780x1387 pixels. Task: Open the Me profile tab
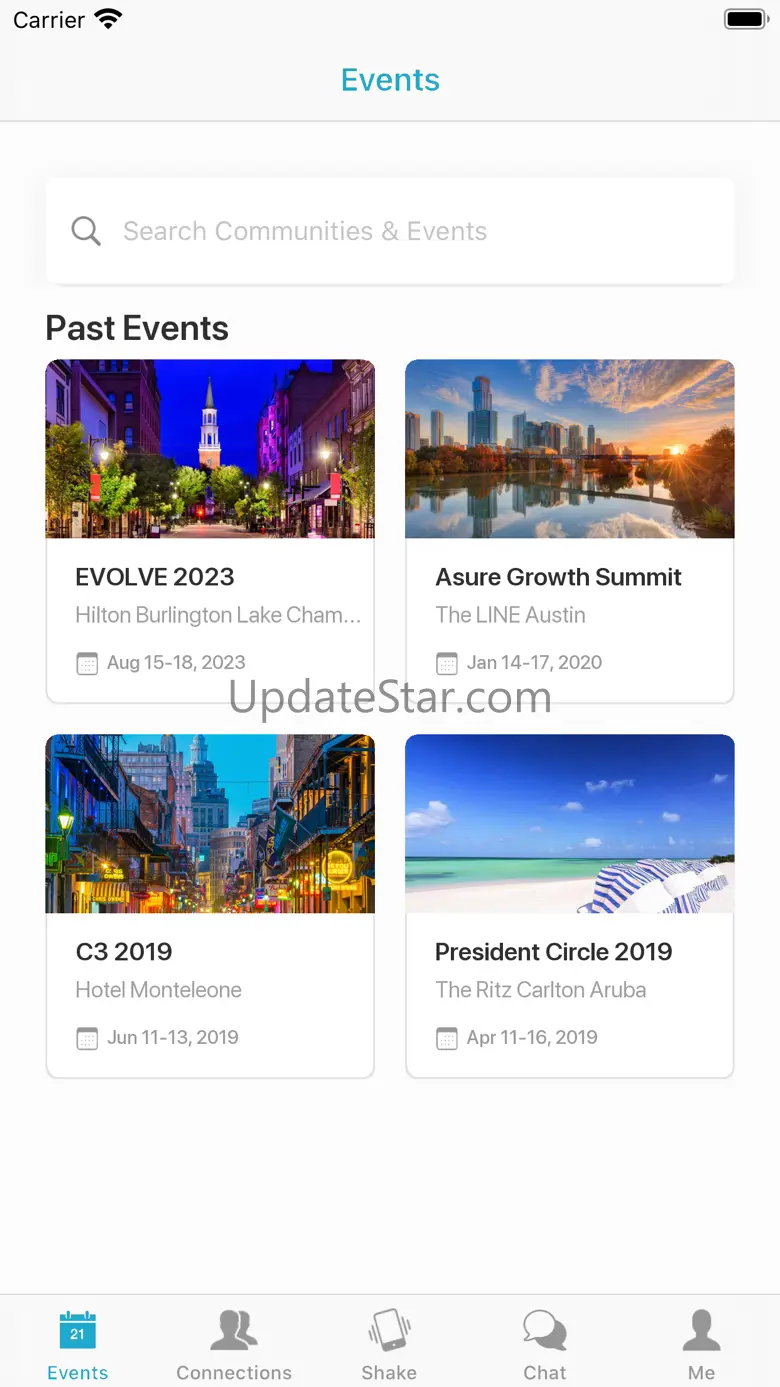click(701, 1345)
